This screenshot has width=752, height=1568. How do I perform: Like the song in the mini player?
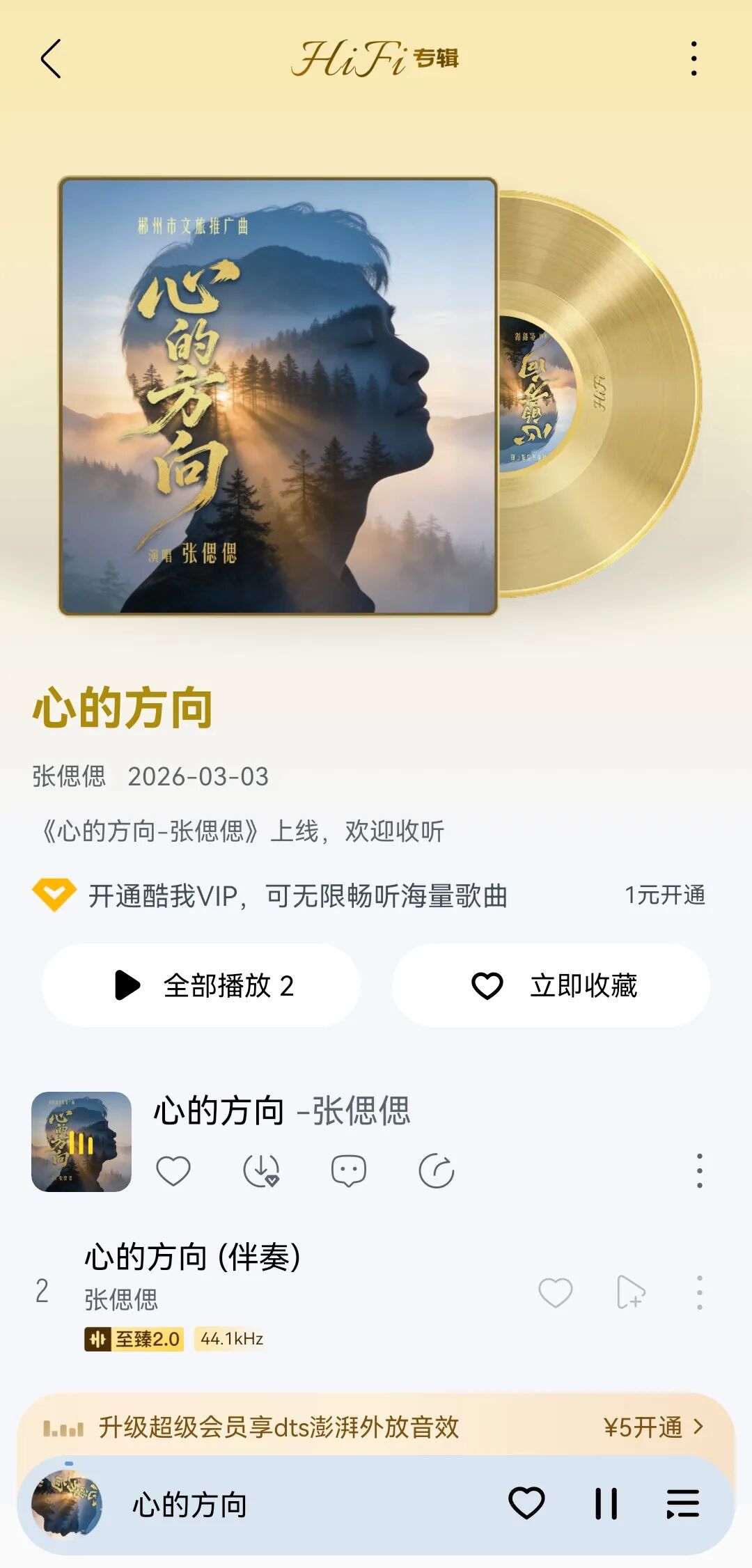526,1503
